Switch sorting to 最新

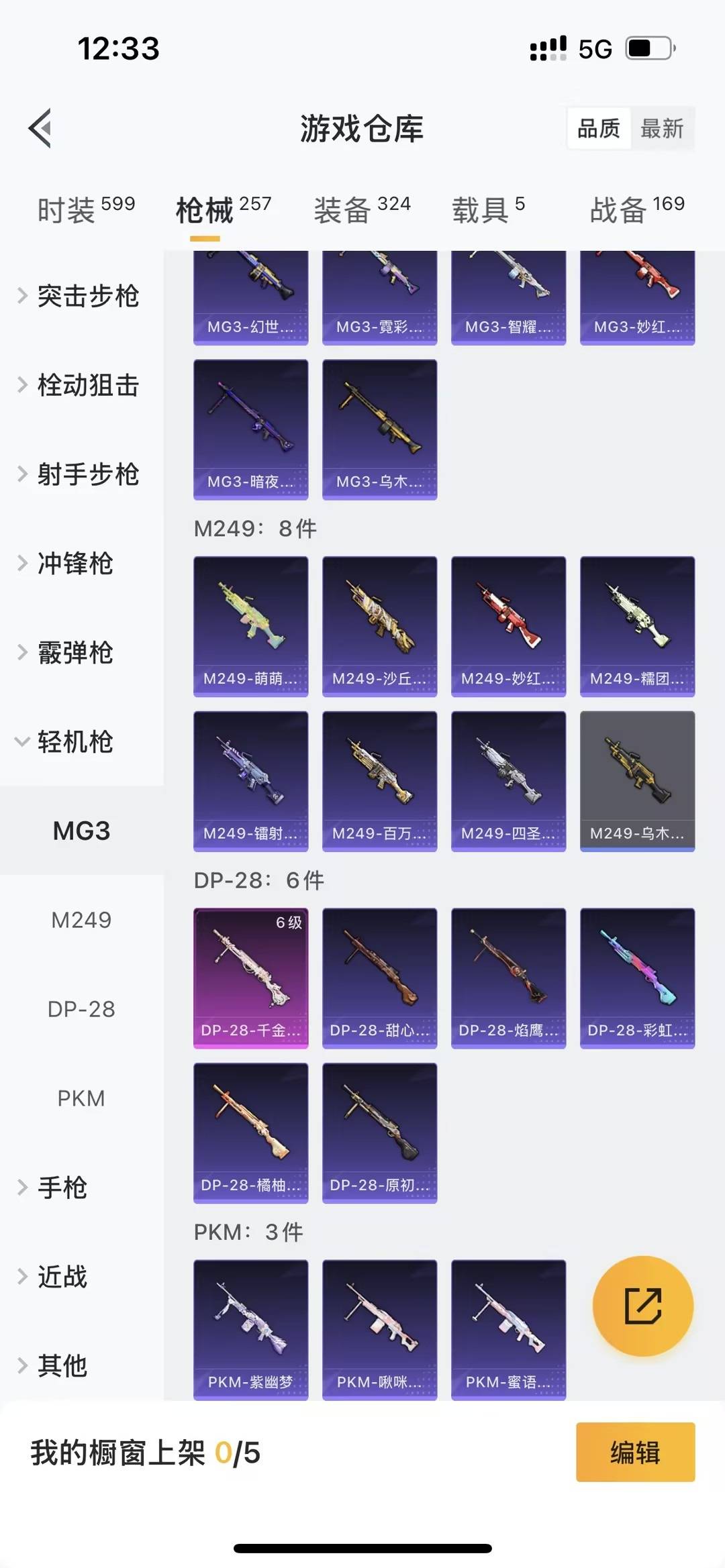coord(663,129)
